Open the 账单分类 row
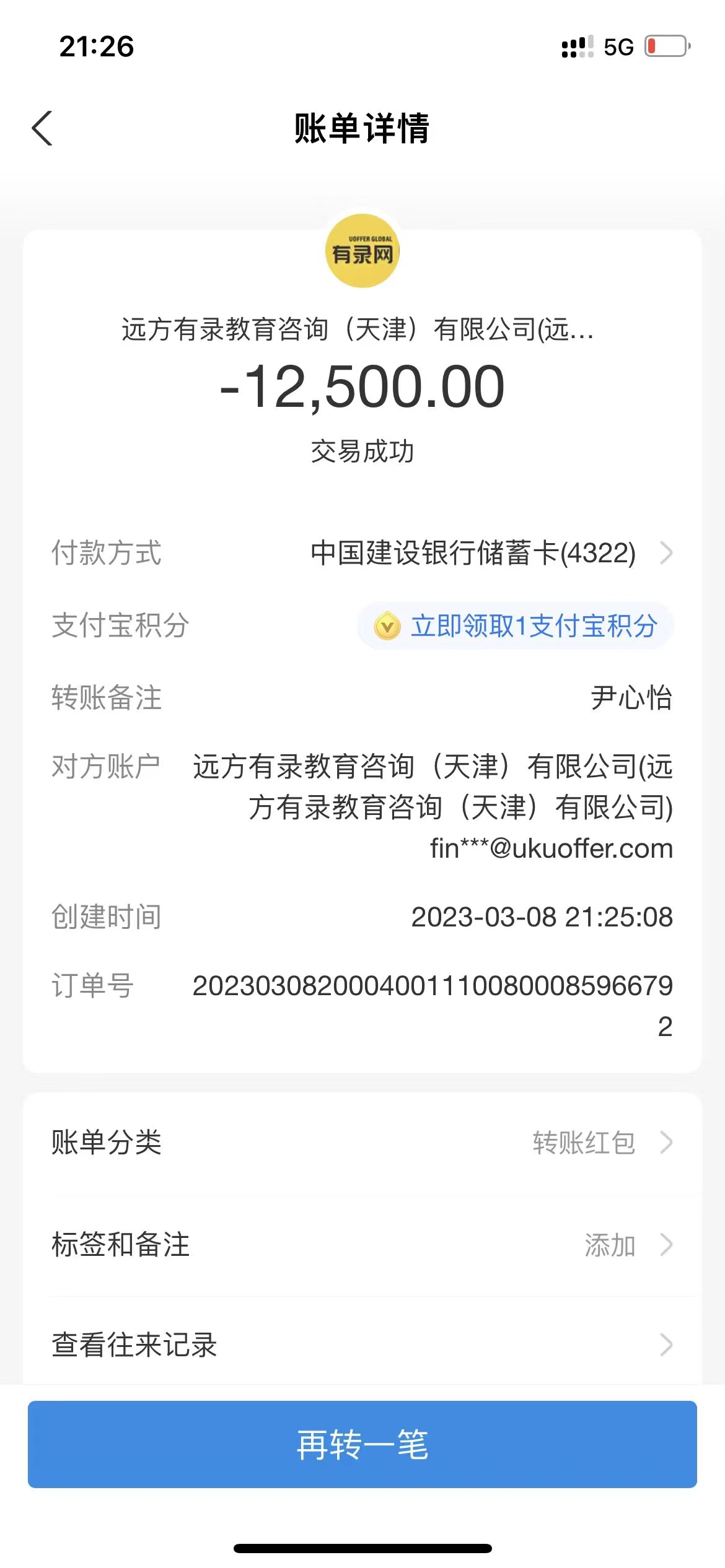Viewport: 725px width, 1568px height. tap(362, 1143)
